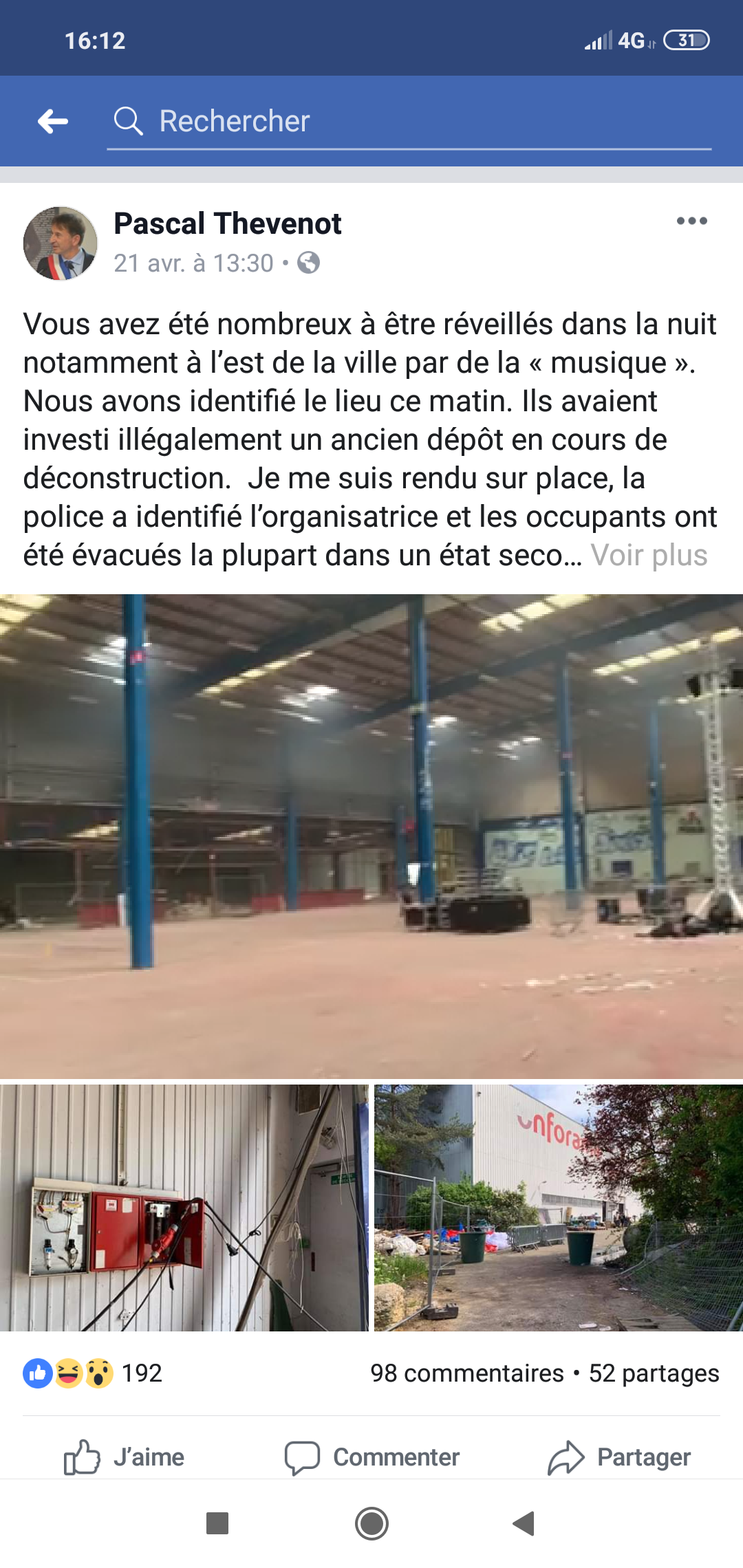
Task: View the 192 reactions list
Action: [x=93, y=1373]
